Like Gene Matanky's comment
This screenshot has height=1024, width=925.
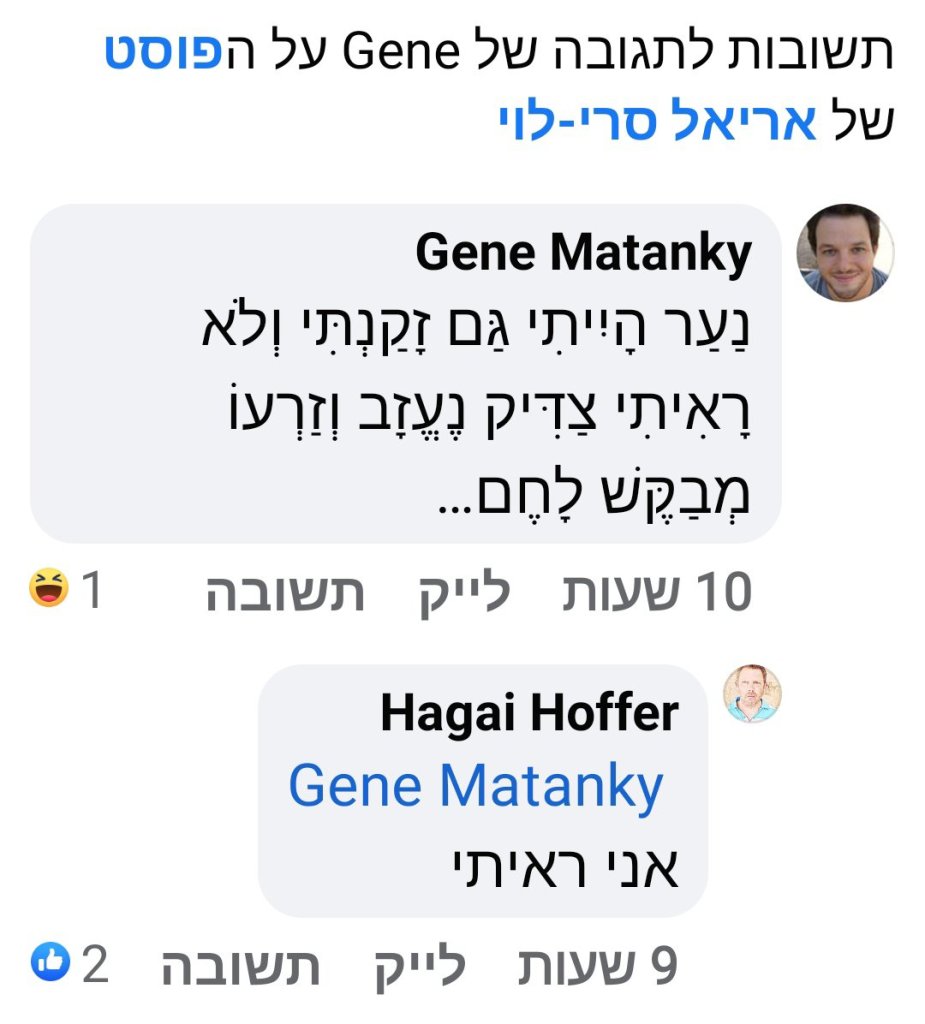tap(463, 593)
